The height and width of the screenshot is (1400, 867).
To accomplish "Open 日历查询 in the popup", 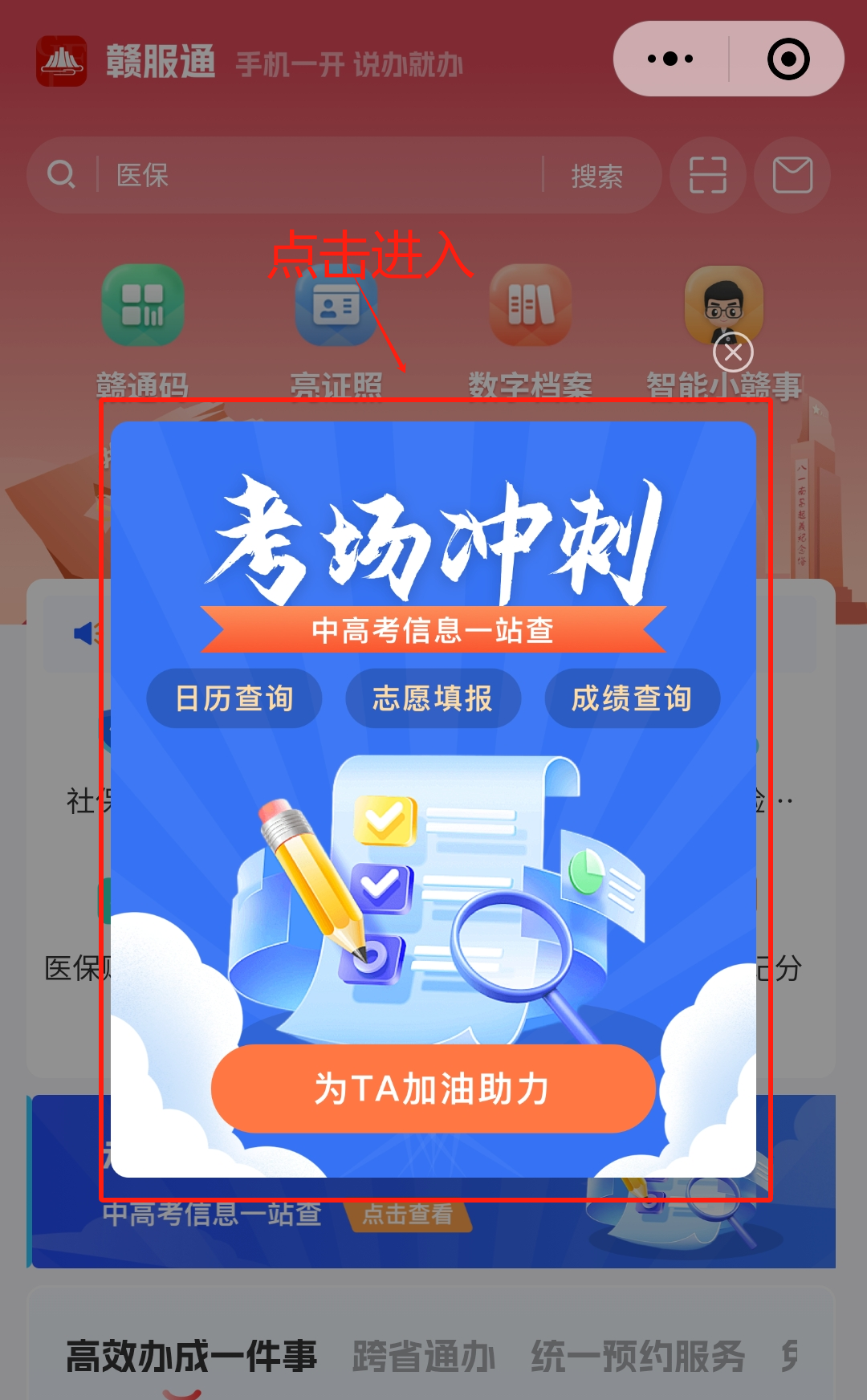I will [234, 698].
